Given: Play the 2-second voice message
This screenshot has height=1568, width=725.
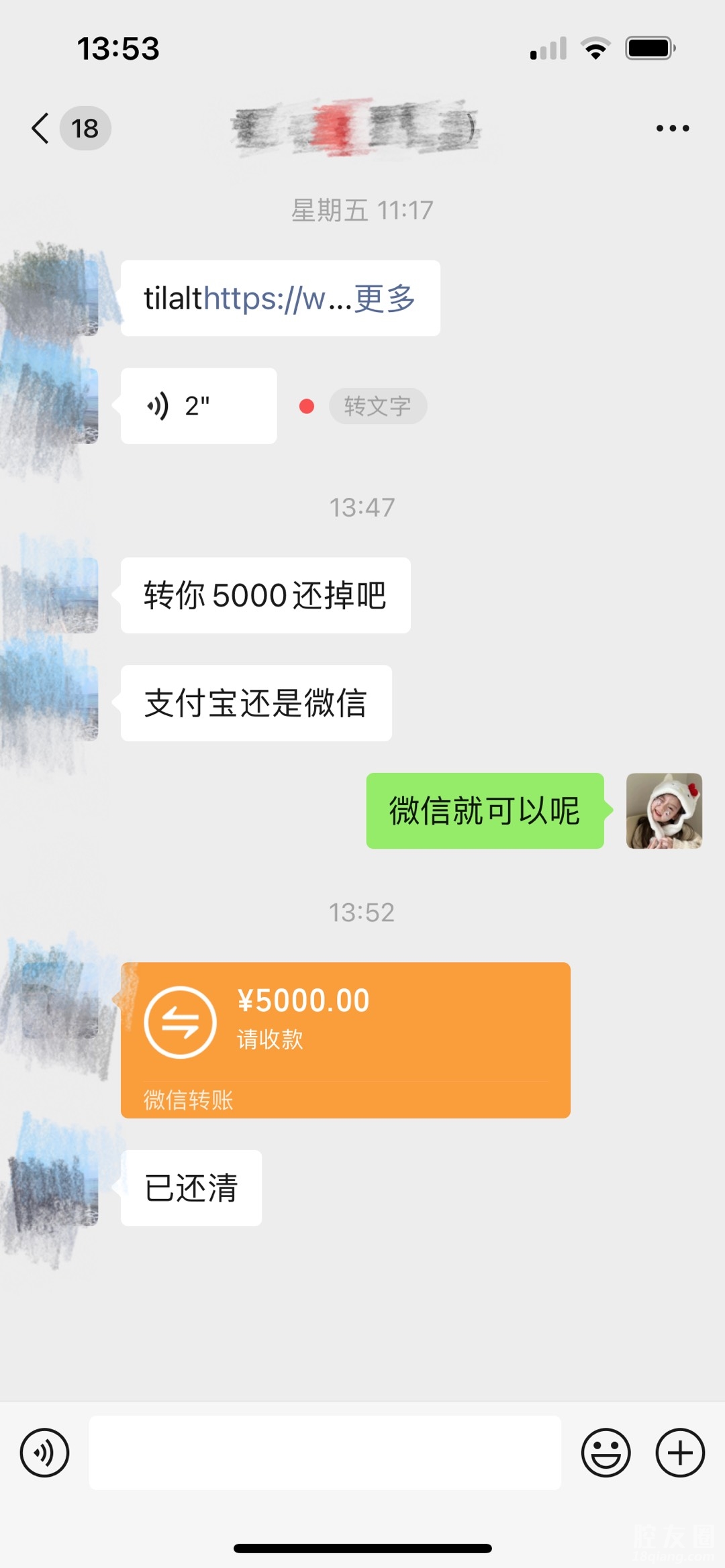Looking at the screenshot, I should 198,406.
